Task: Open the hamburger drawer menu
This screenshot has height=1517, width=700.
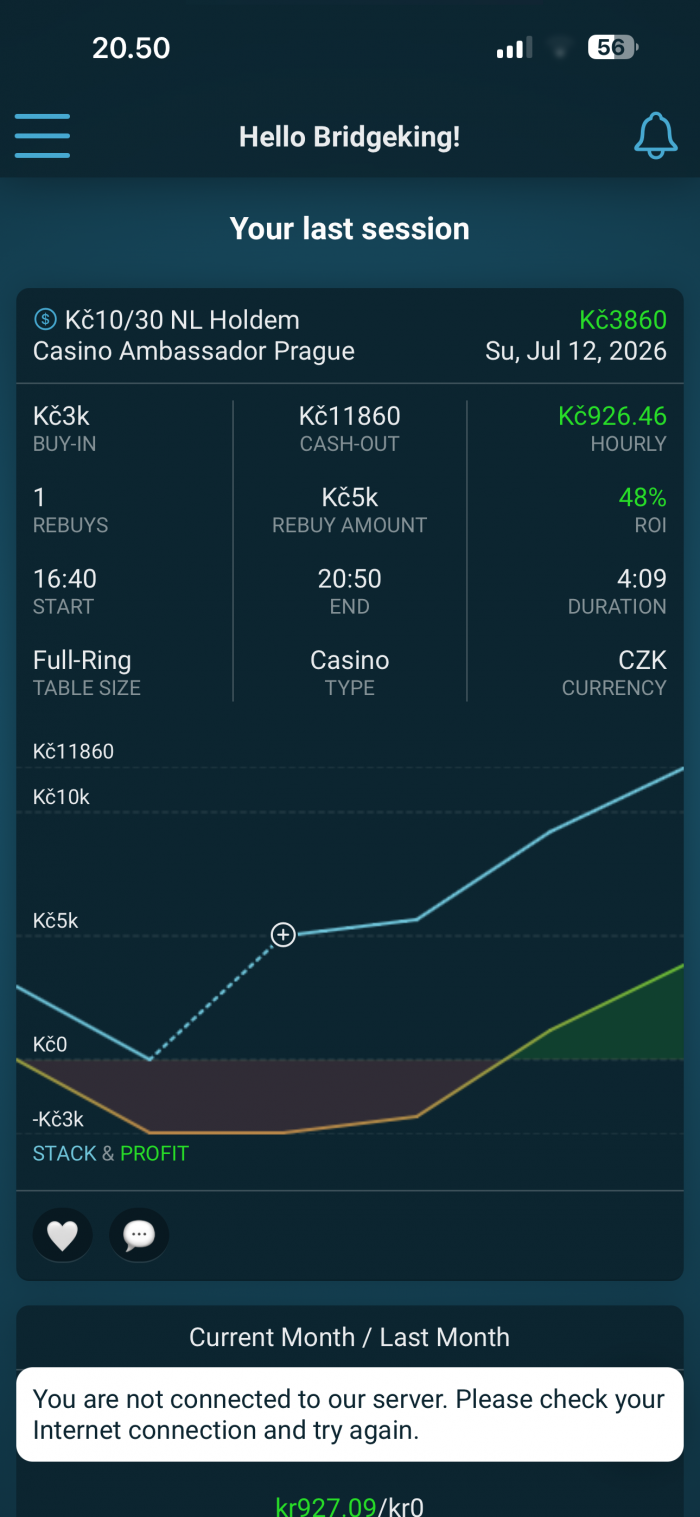Action: pos(42,136)
